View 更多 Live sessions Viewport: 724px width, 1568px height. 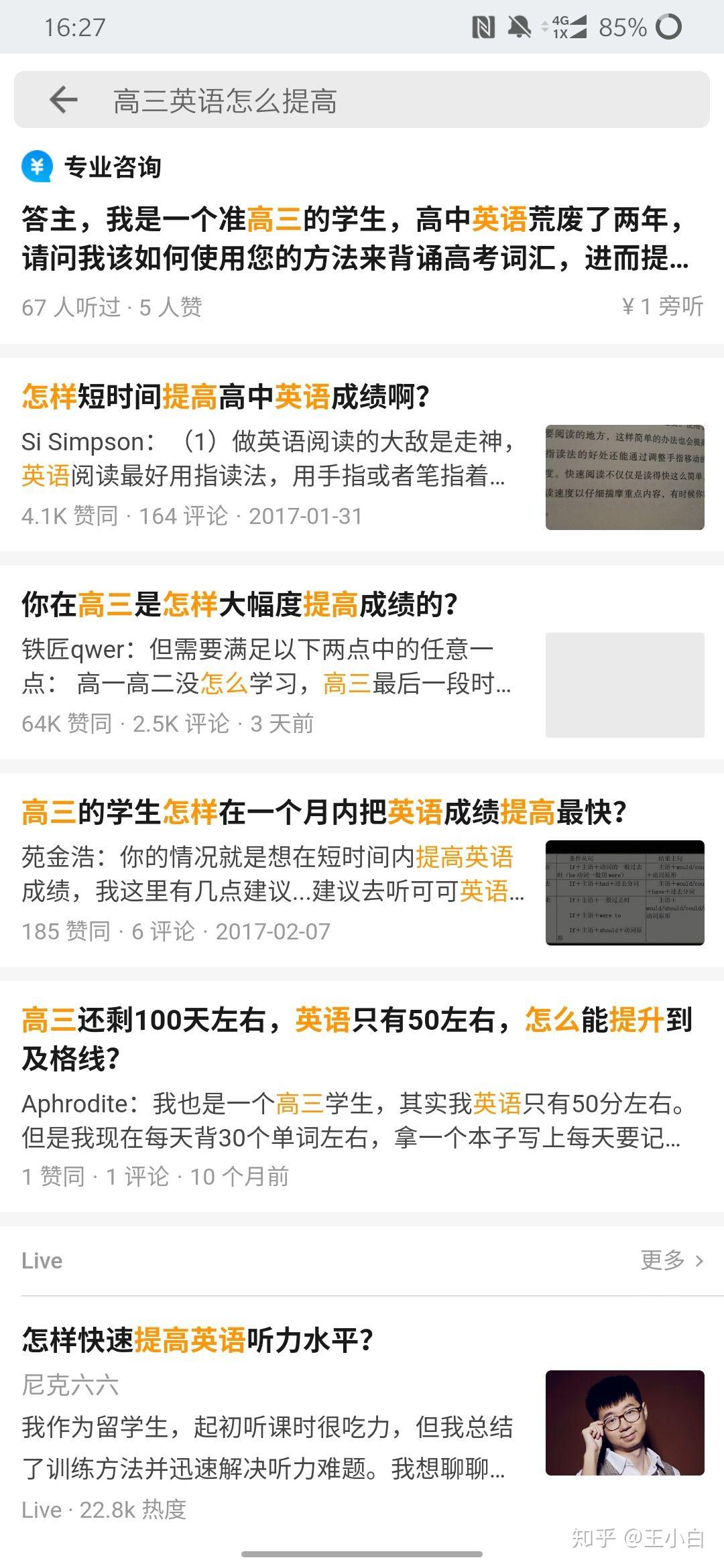coord(671,1260)
